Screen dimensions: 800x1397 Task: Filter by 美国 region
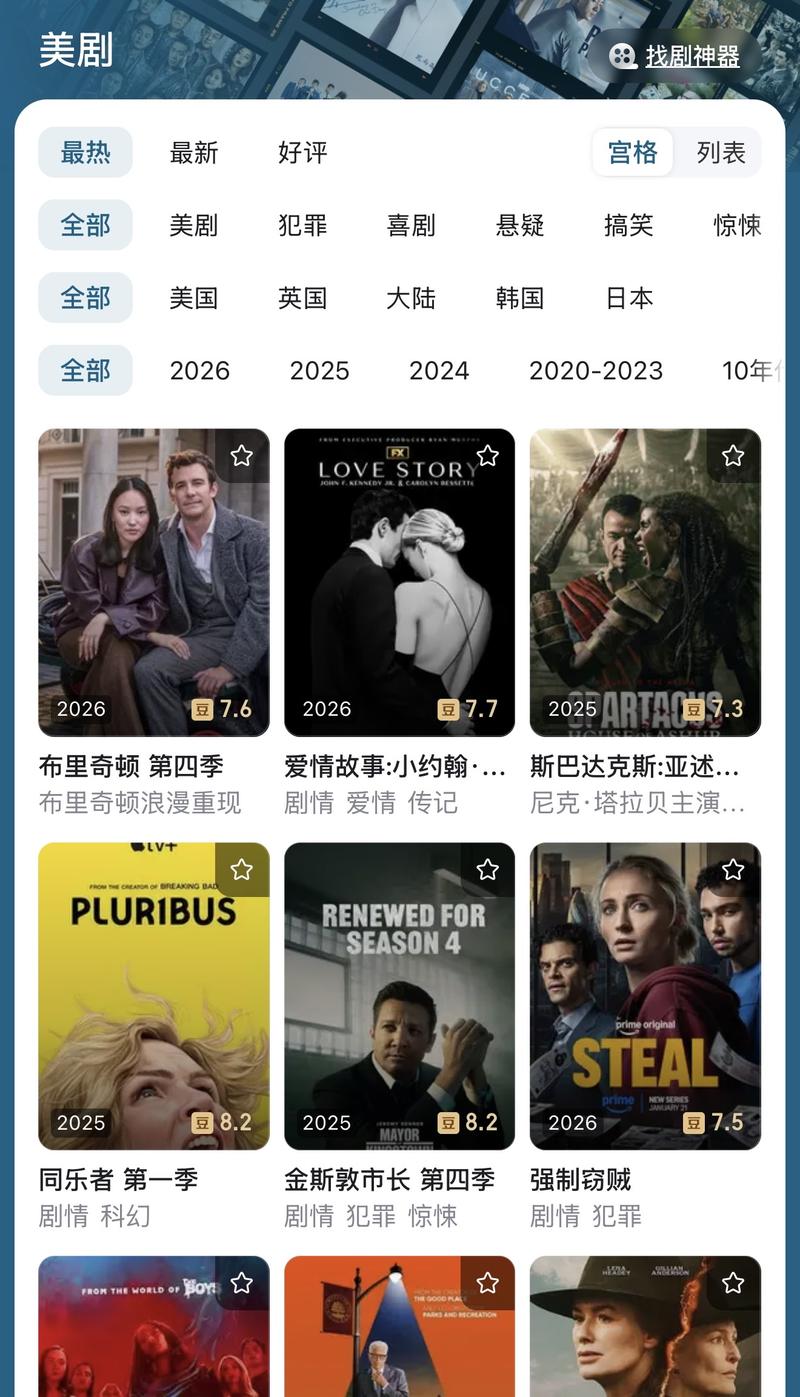click(x=194, y=298)
